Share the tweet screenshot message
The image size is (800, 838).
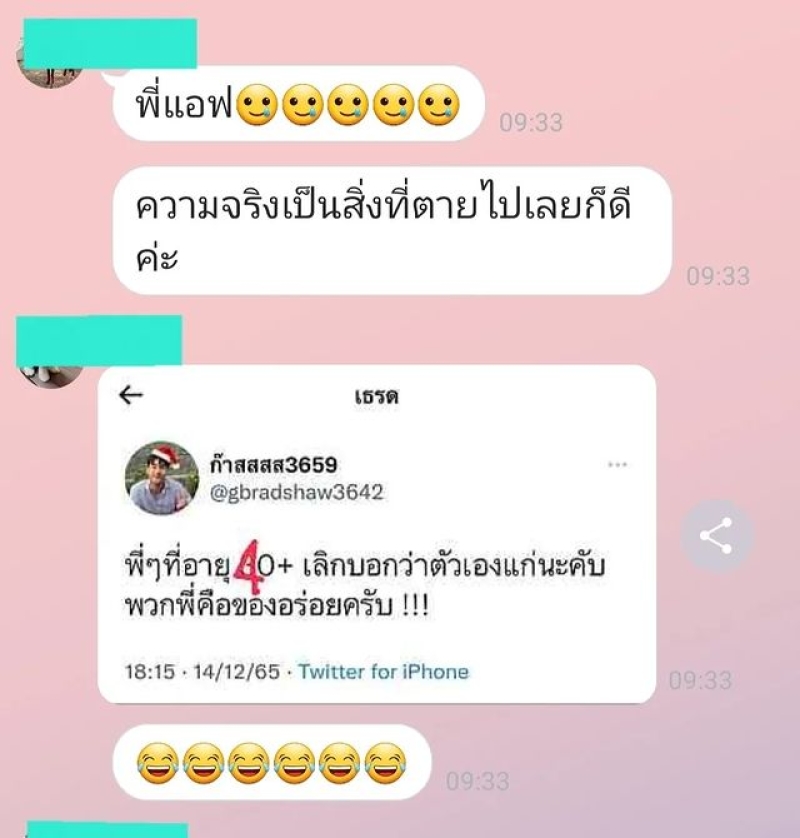[x=717, y=535]
